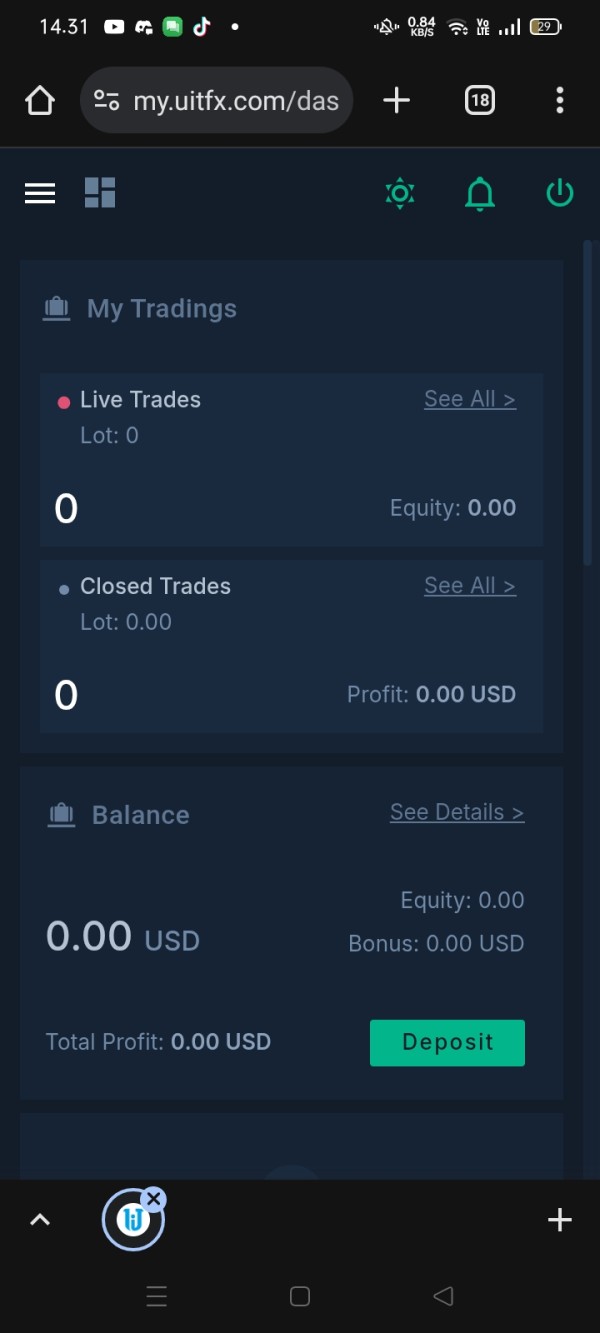
Task: Add a new tab from bottom strip
Action: pos(560,1219)
